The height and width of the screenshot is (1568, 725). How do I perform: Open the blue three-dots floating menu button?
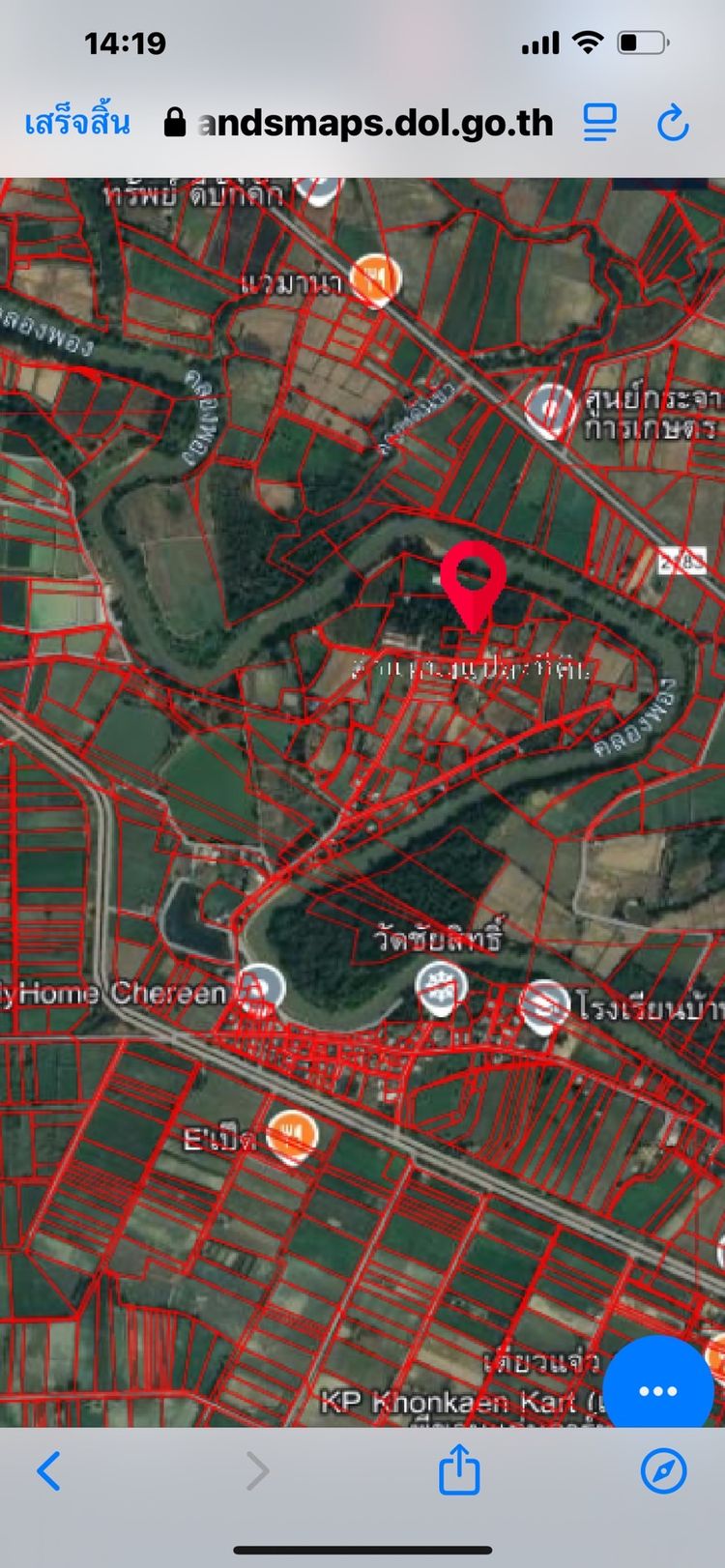[x=658, y=1390]
